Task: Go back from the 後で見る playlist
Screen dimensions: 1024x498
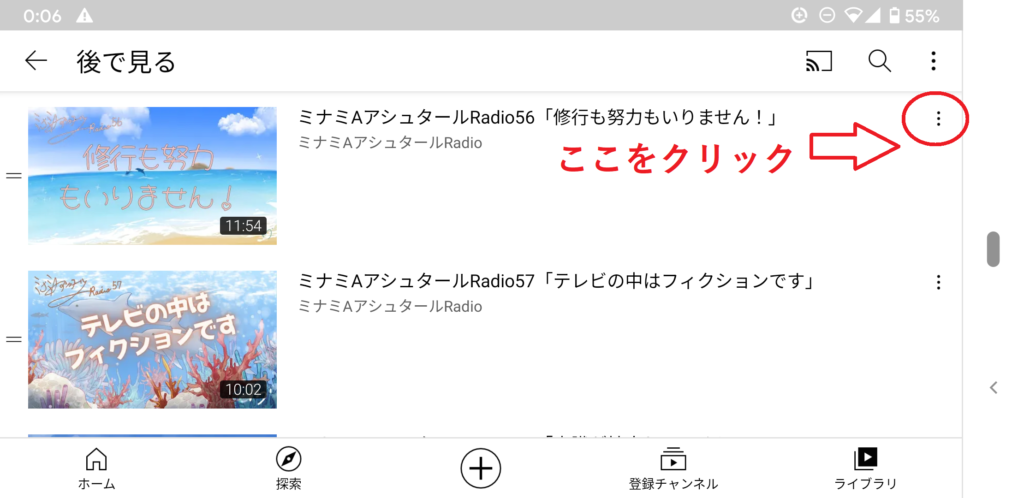Action: click(x=36, y=61)
